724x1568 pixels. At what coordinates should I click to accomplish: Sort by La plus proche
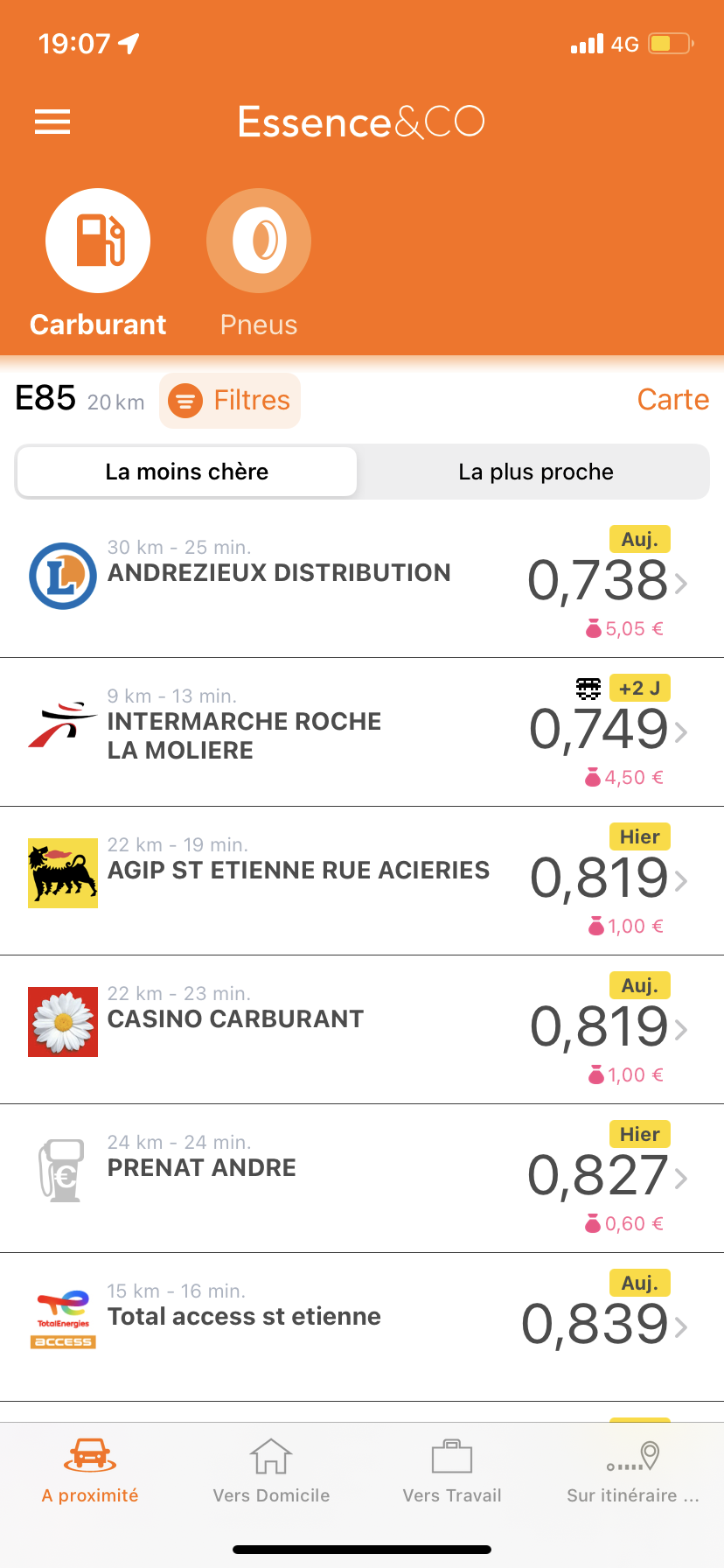pyautogui.click(x=535, y=472)
